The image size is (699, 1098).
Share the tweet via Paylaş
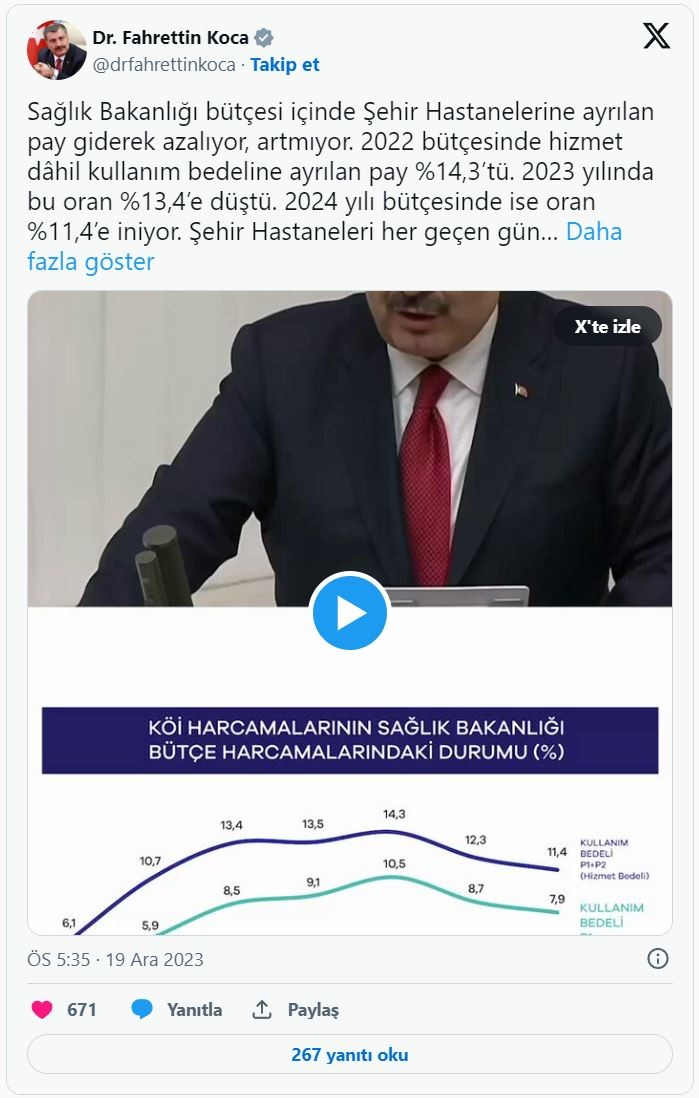point(295,1010)
